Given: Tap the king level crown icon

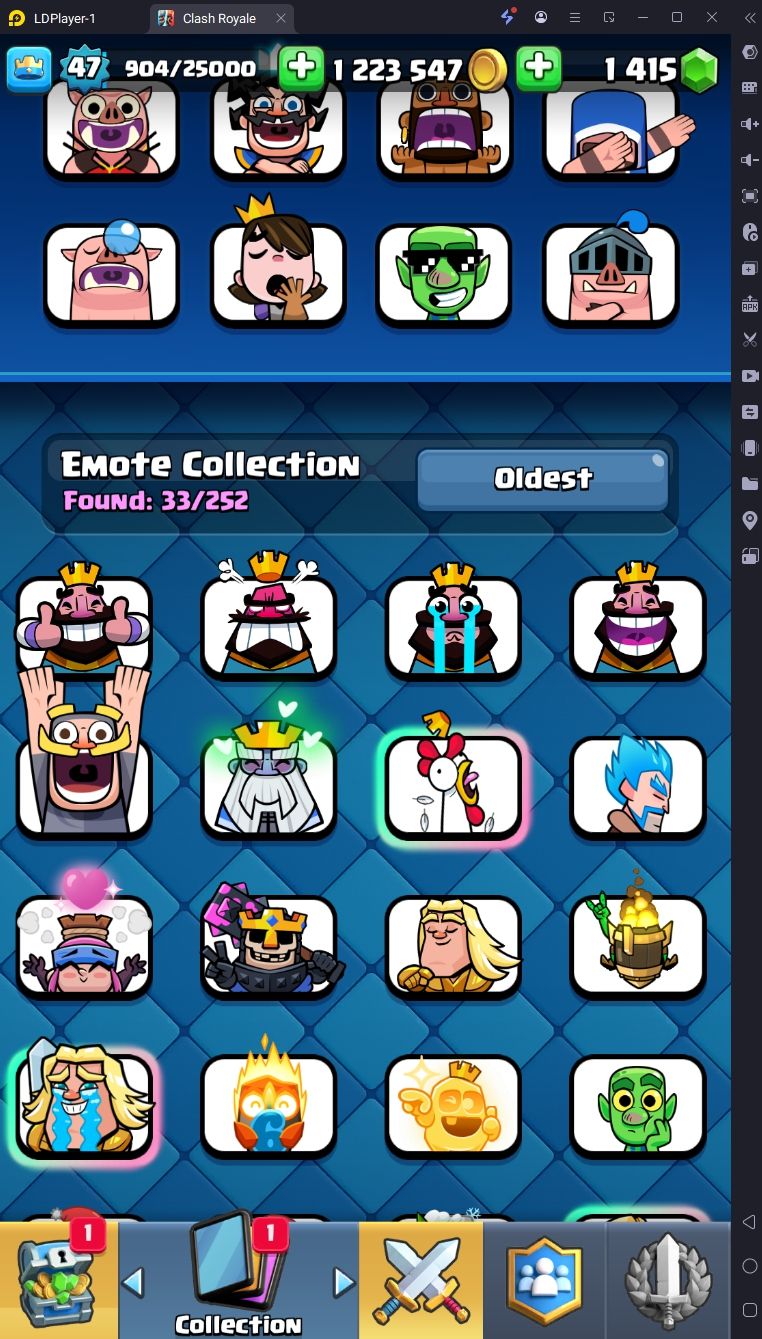Looking at the screenshot, I should (x=29, y=68).
